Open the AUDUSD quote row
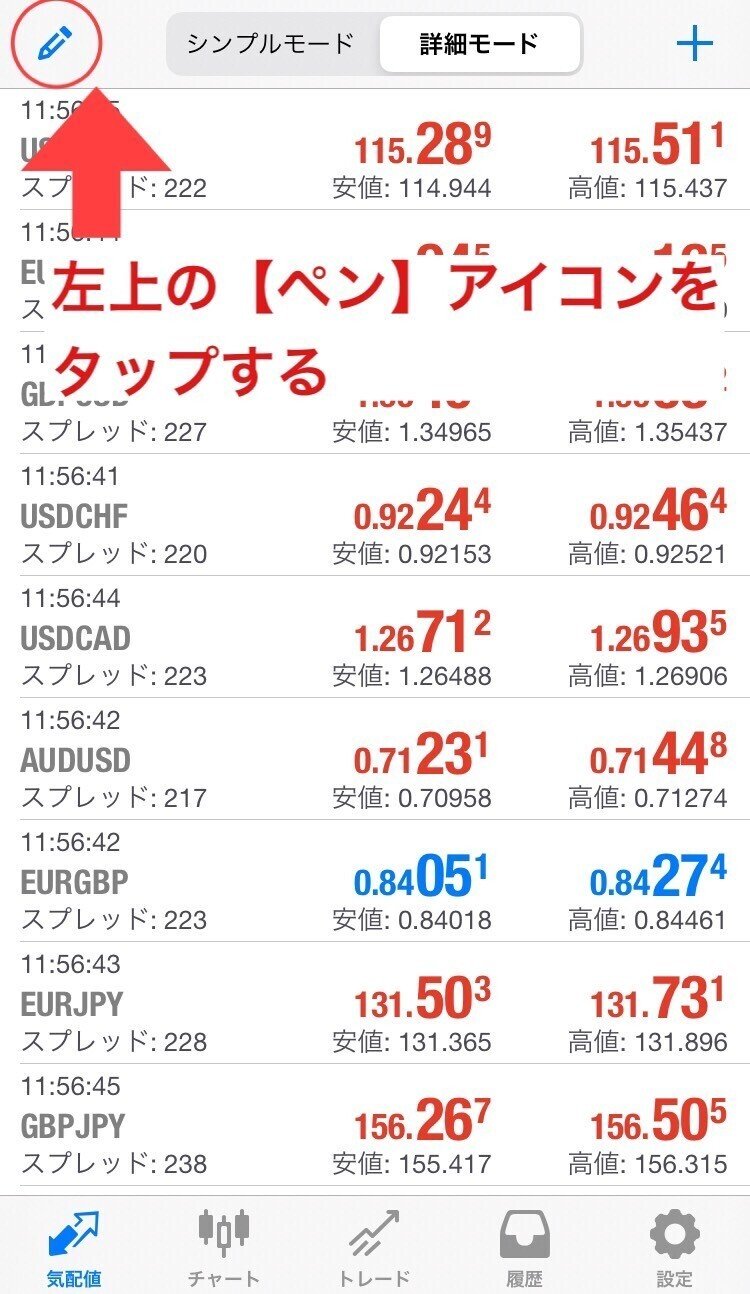Screen dimensions: 750x1294 pyautogui.click(x=375, y=759)
